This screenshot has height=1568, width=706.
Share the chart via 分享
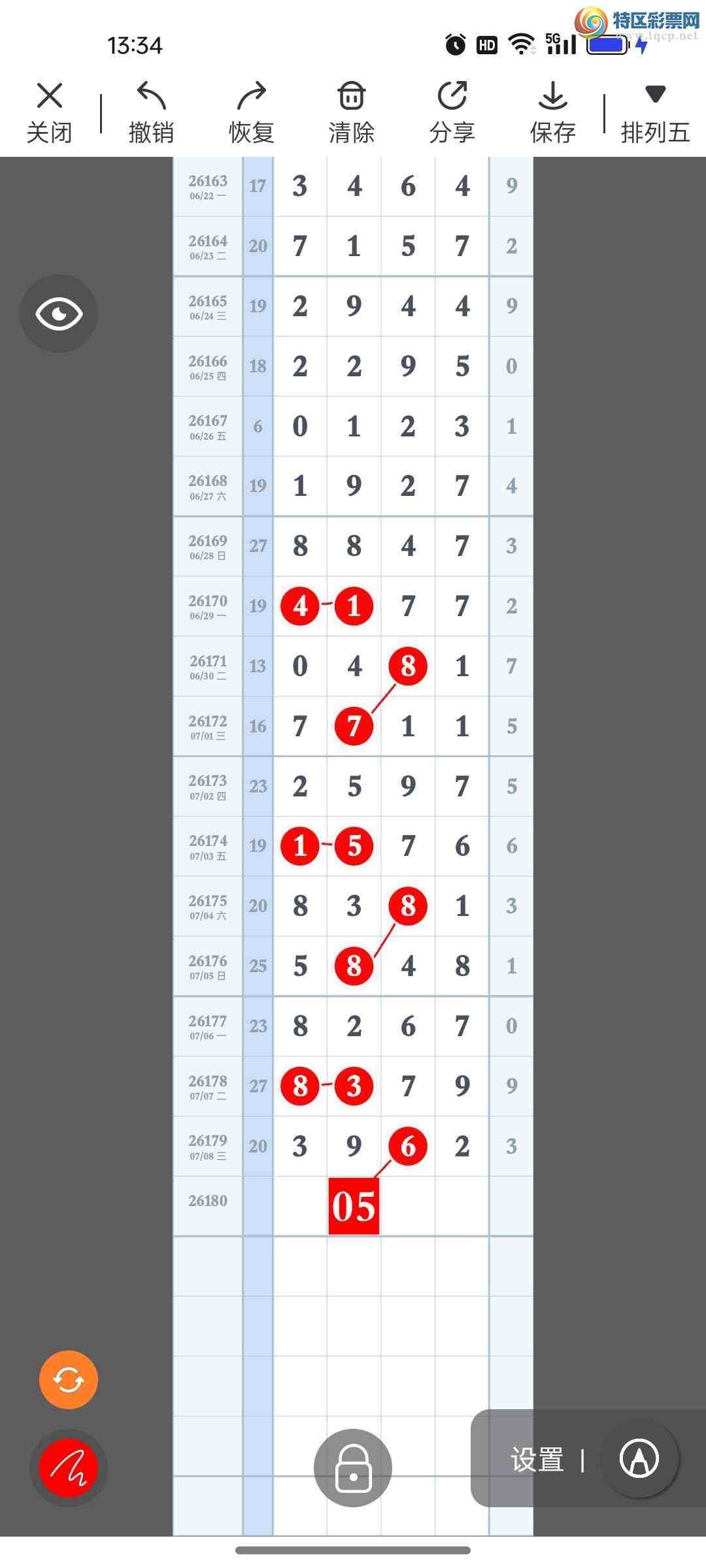[x=452, y=112]
